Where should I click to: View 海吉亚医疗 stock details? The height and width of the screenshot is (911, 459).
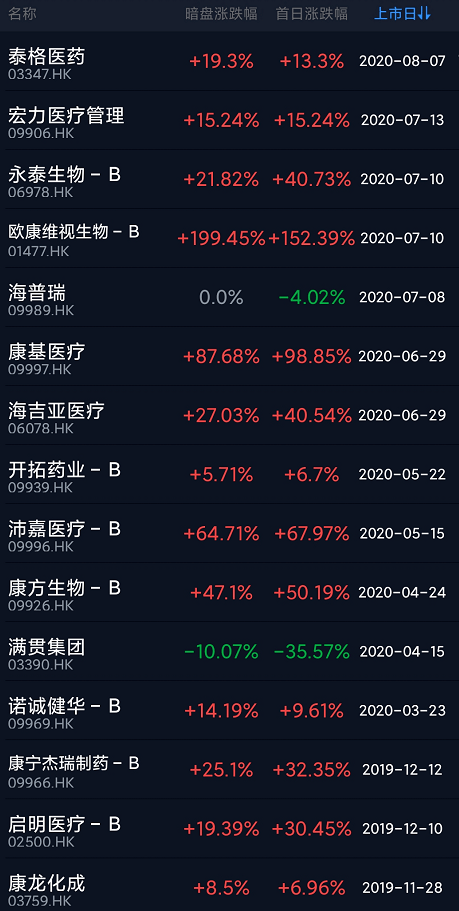(x=230, y=415)
